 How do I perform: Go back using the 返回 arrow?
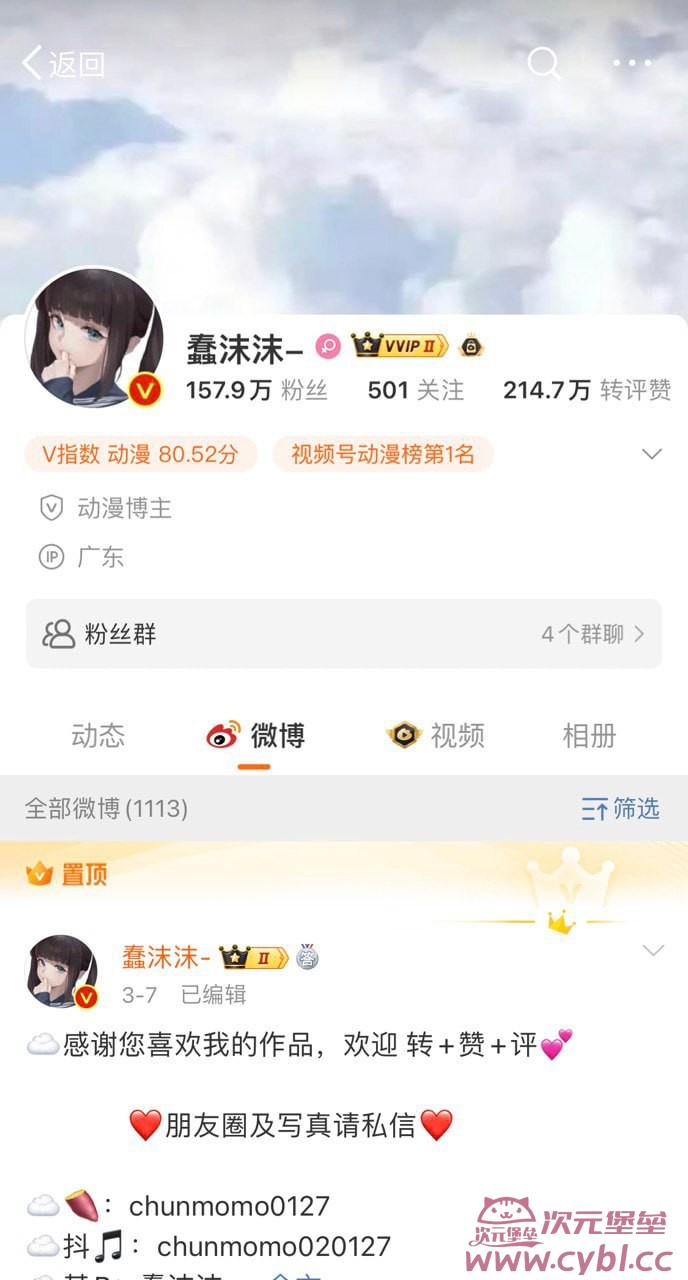point(62,64)
